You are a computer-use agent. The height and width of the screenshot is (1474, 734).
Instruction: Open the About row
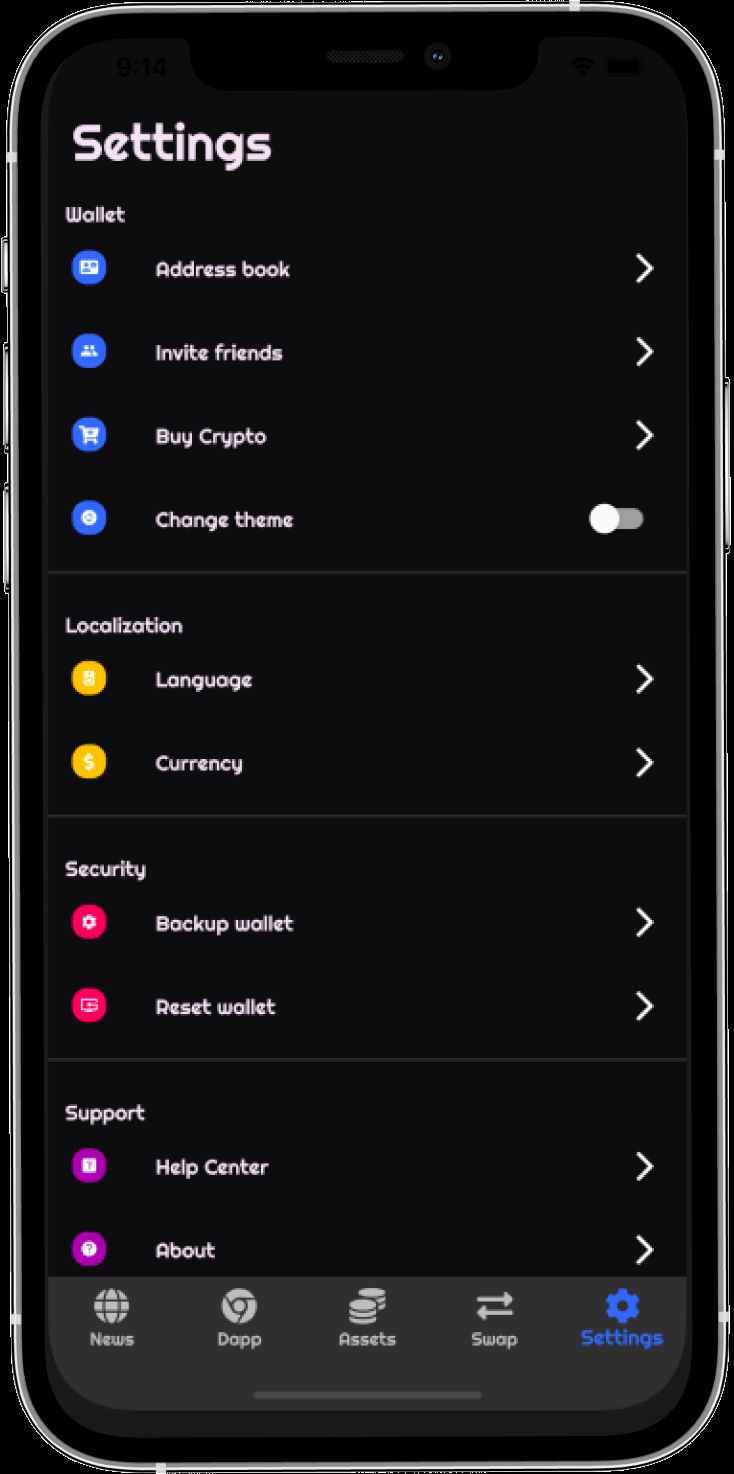coord(185,1250)
